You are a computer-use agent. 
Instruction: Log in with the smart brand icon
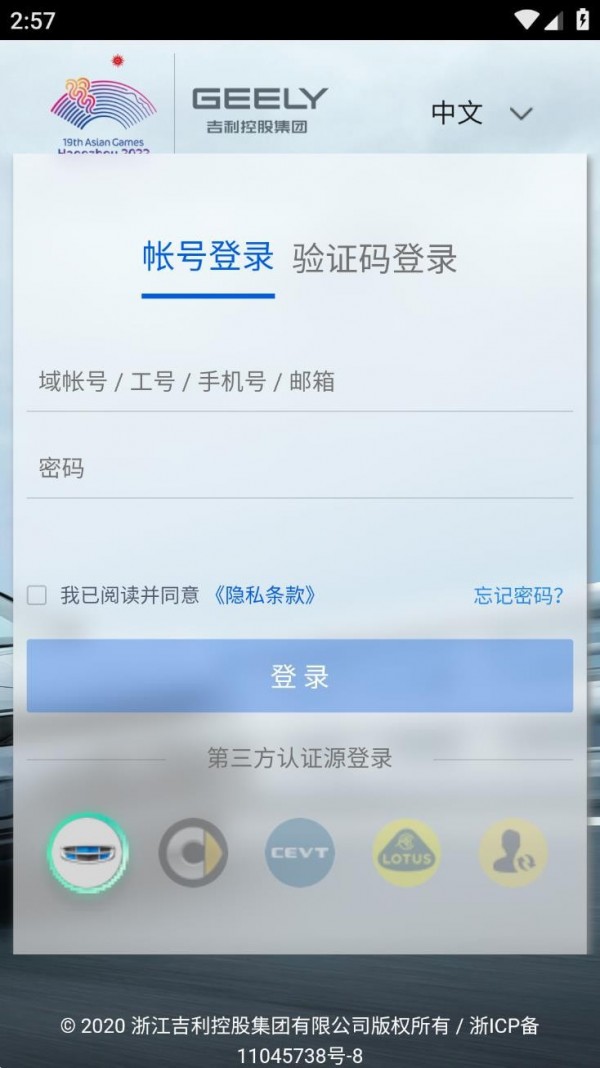pos(193,853)
